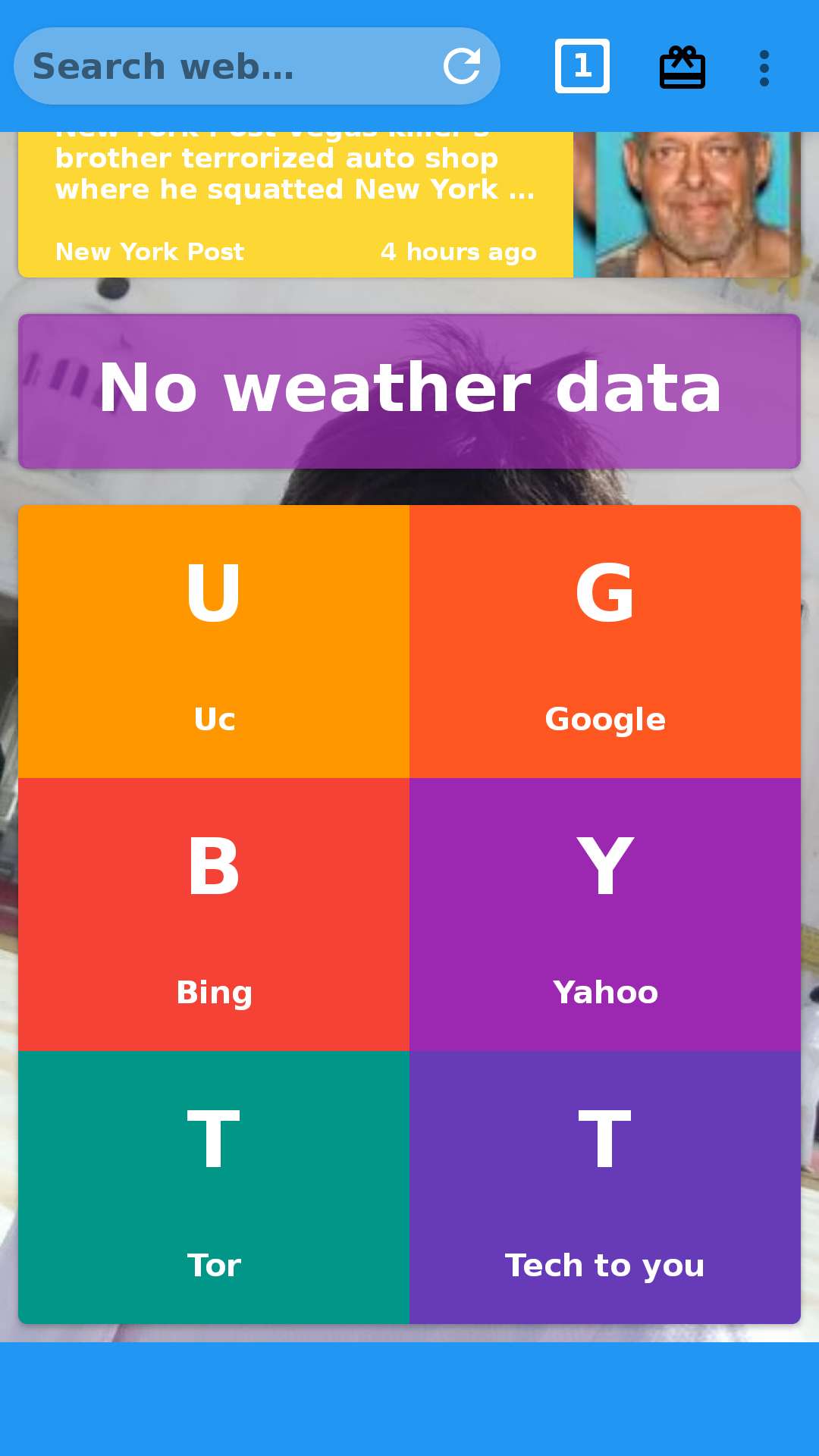
Task: Open the gift card icon in the toolbar
Action: 682,67
